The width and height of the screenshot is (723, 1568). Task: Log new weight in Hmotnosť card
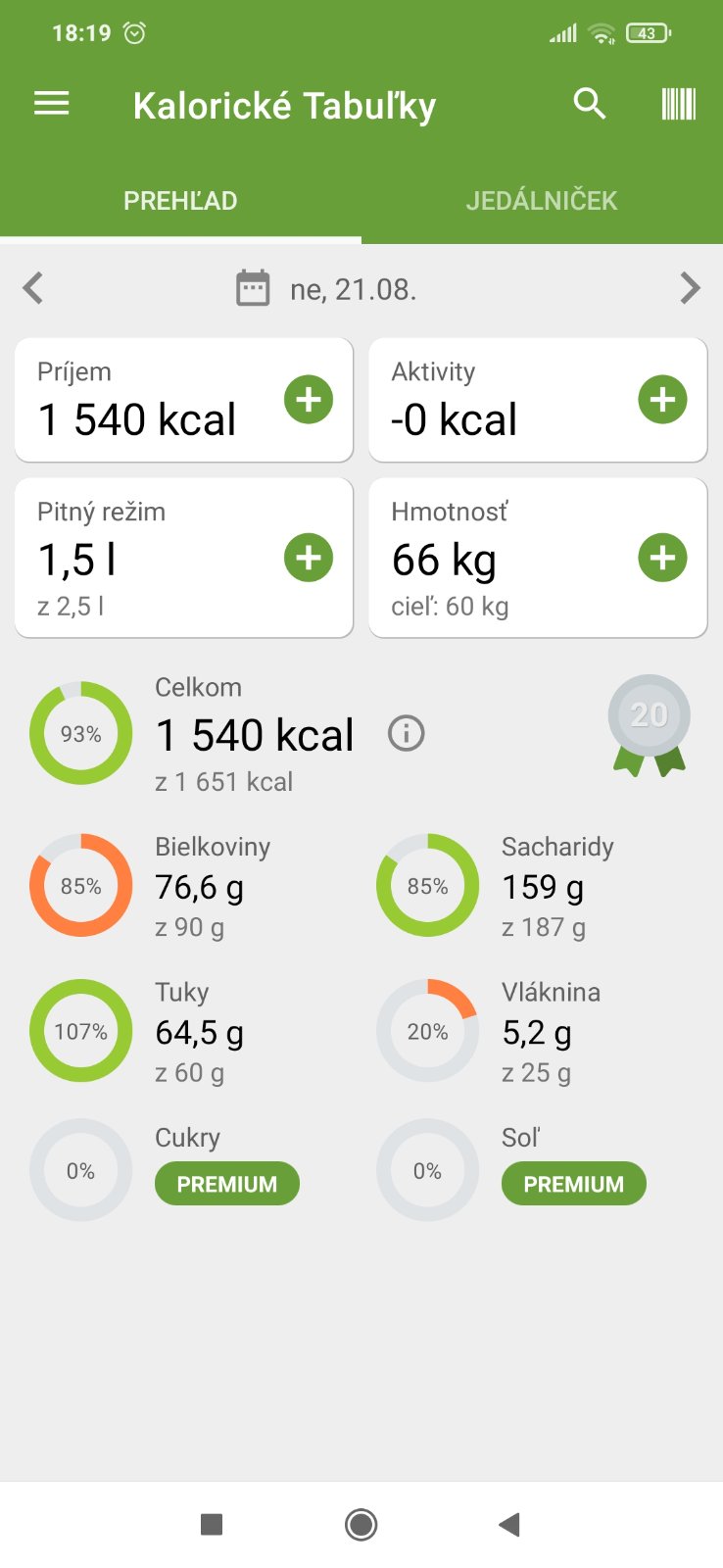(x=662, y=558)
